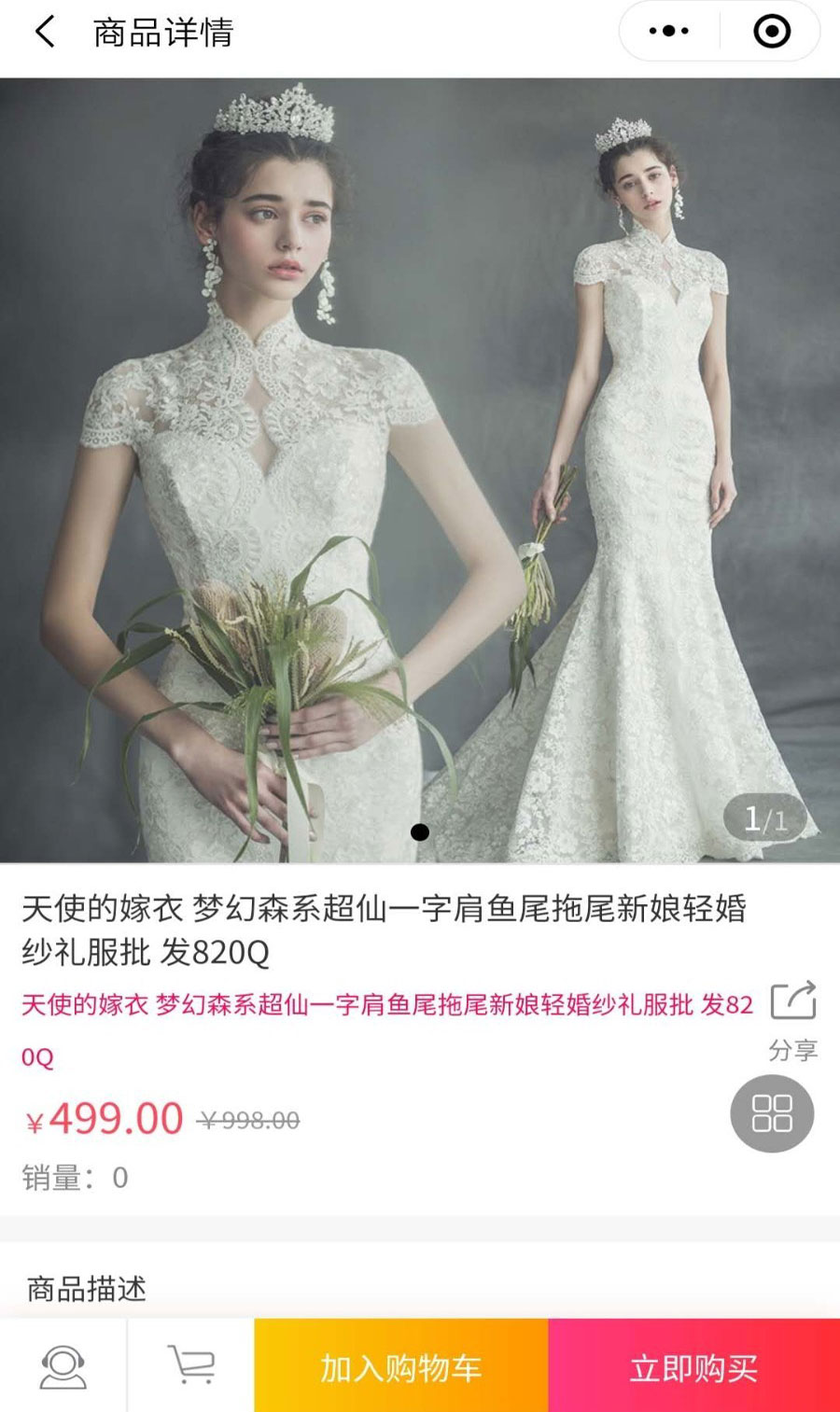Open the shopping cart
This screenshot has width=840, height=1412.
pos(191,1366)
